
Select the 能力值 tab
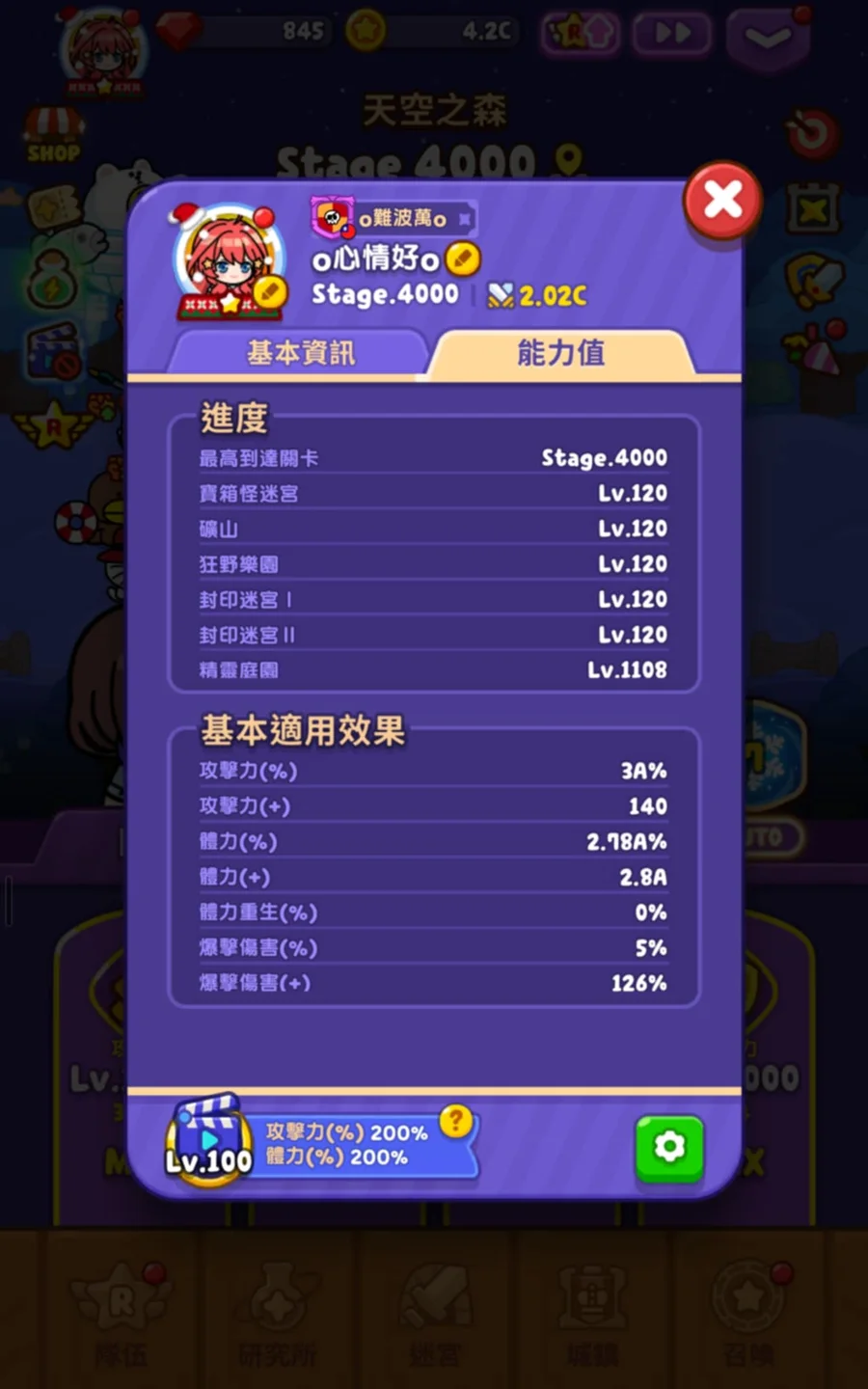click(560, 353)
